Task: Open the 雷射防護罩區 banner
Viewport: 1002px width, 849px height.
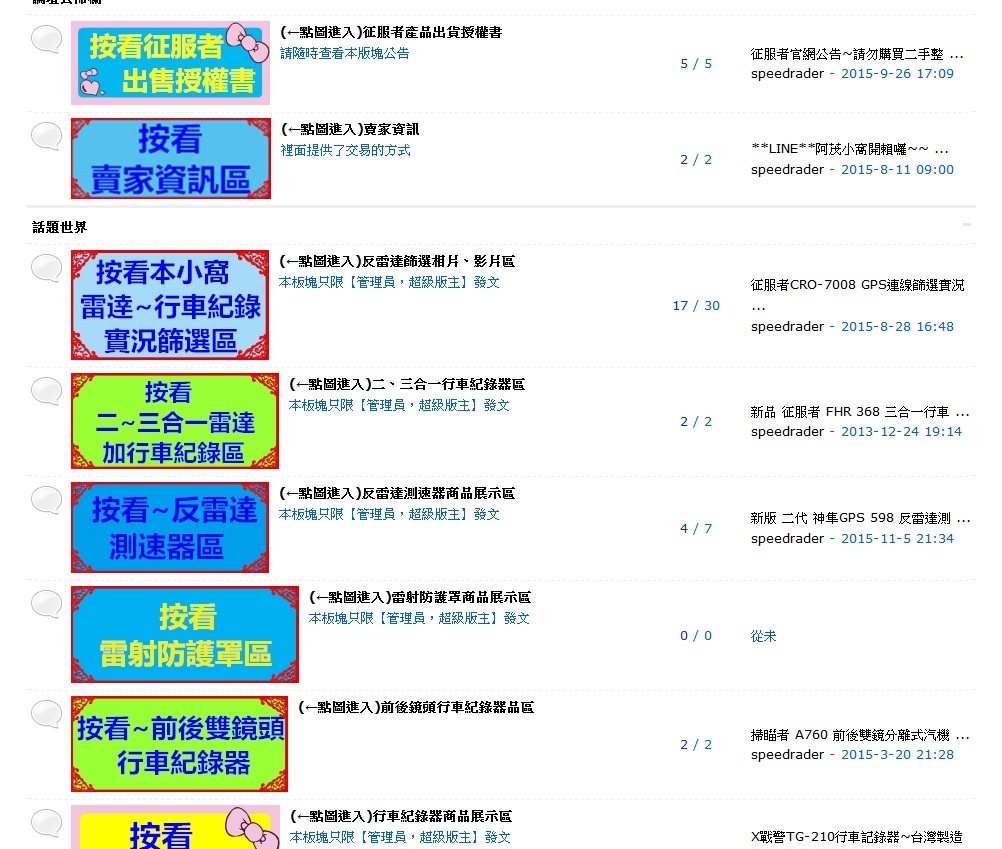Action: coord(185,635)
